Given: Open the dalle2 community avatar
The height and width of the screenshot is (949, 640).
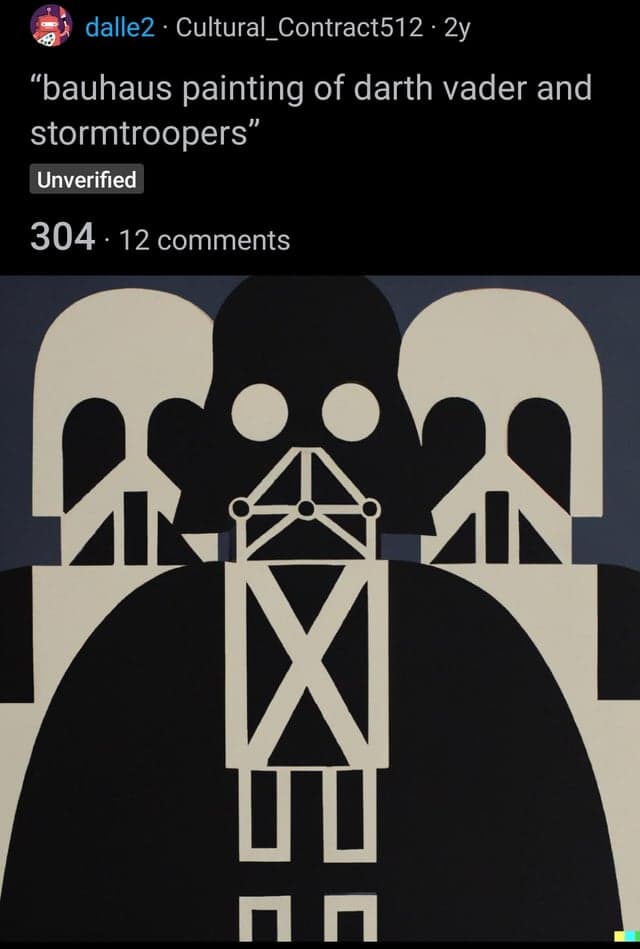Looking at the screenshot, I should tap(48, 26).
